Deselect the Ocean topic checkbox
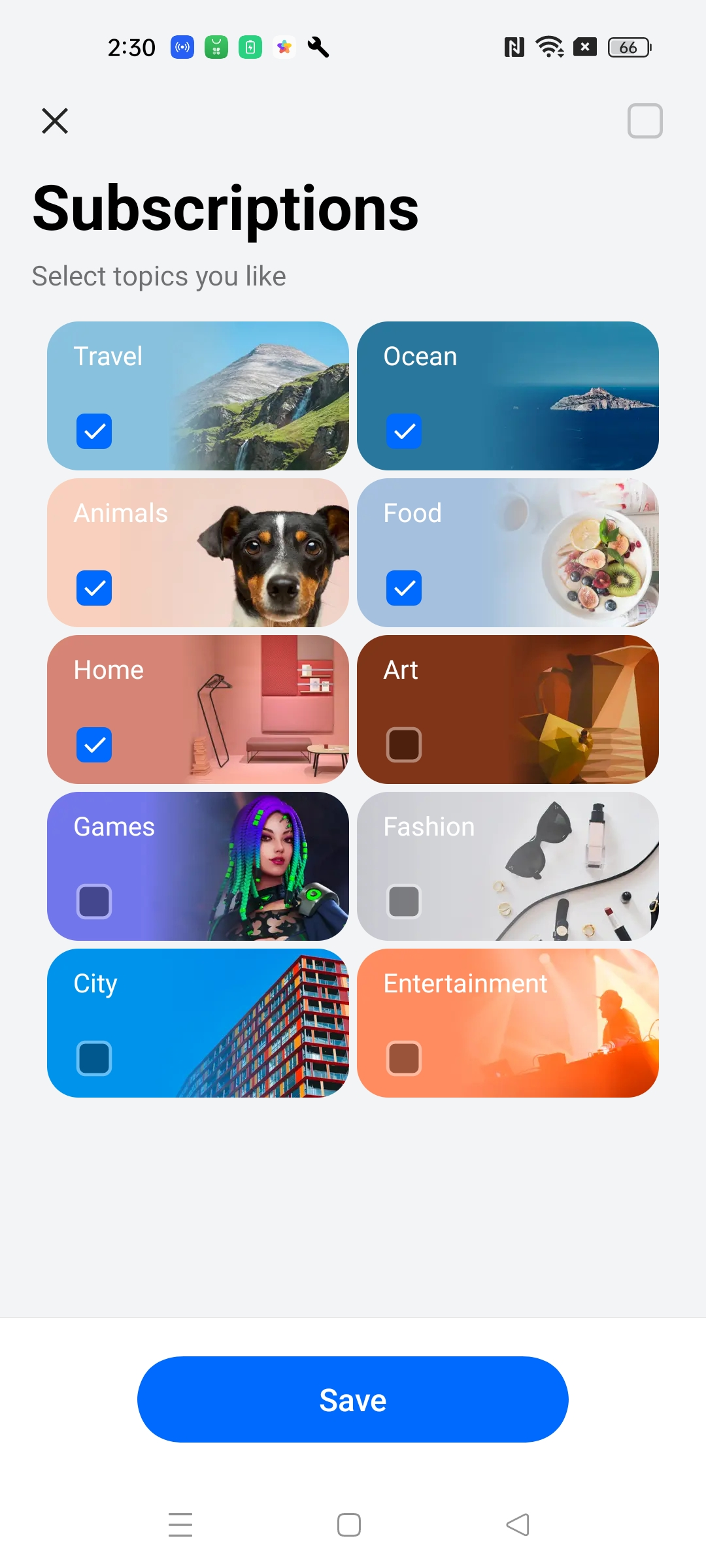 pyautogui.click(x=404, y=431)
